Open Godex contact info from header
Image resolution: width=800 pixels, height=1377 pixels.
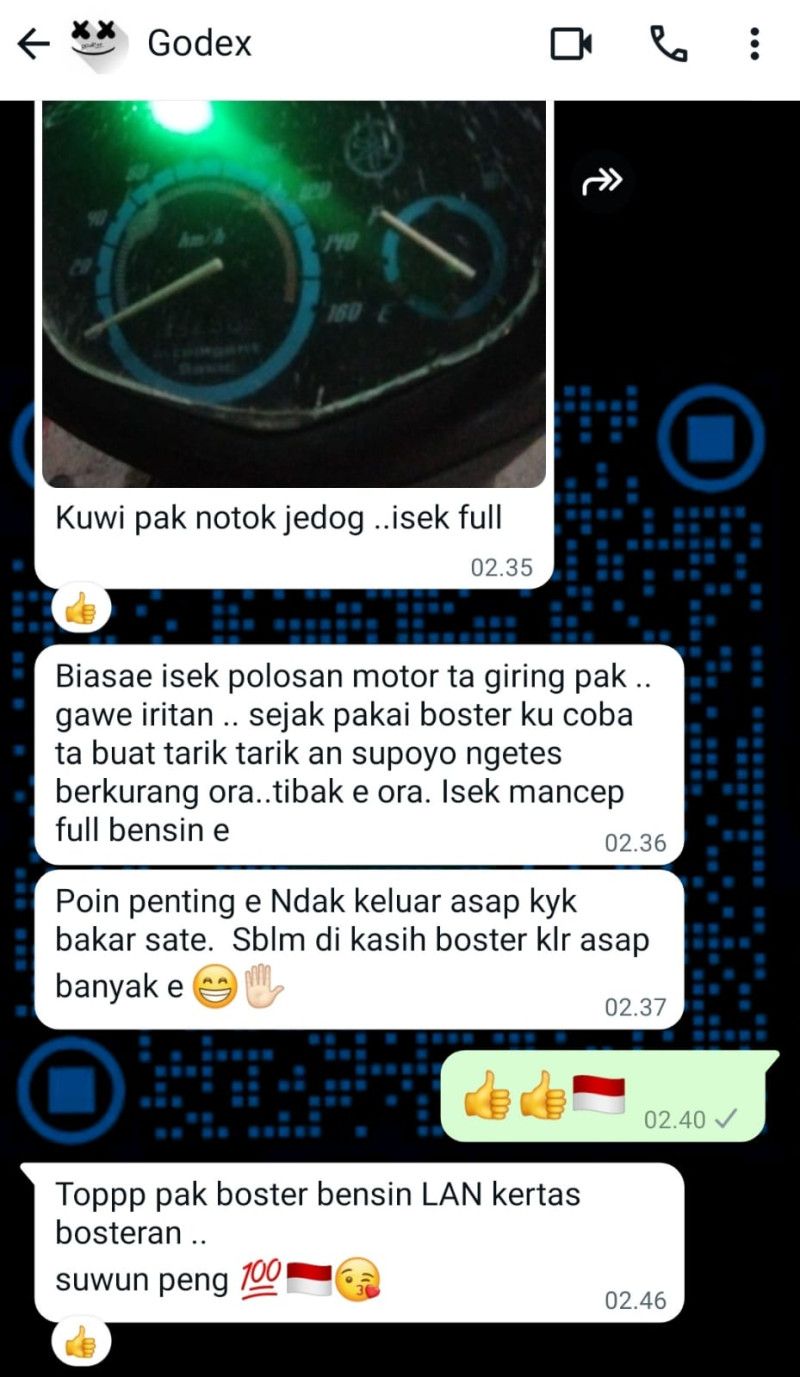(x=199, y=44)
